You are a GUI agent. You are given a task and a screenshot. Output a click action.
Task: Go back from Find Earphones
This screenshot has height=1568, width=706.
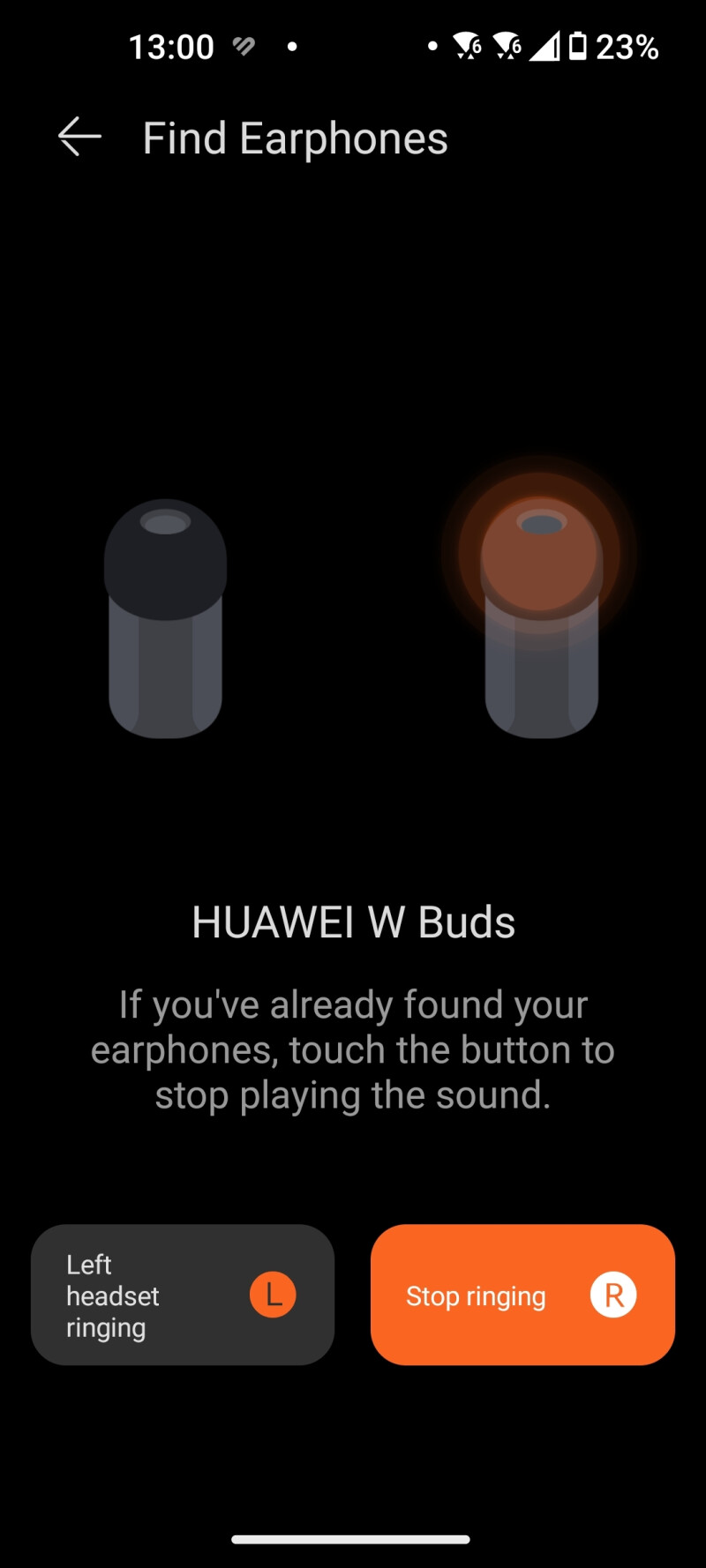(79, 138)
